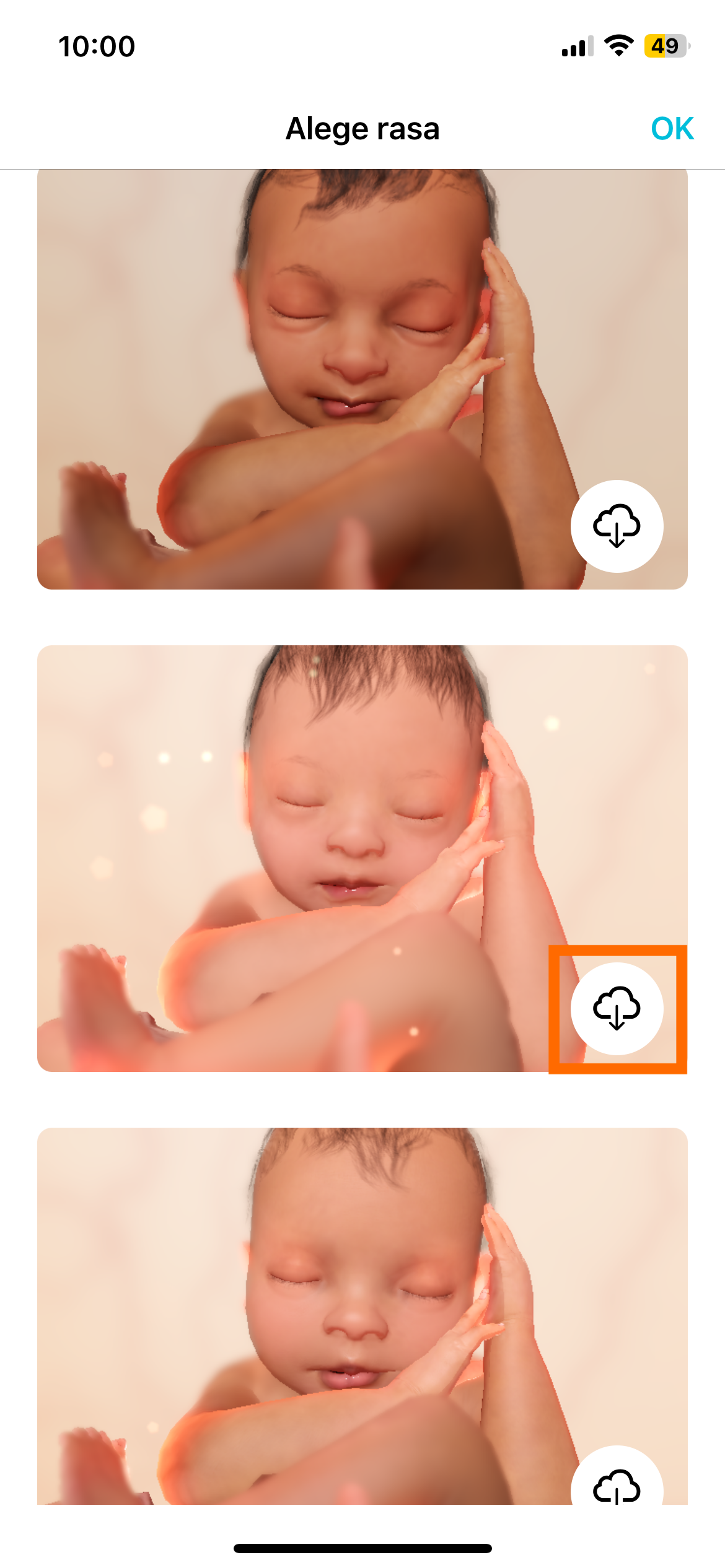Download the baby image with sparkles
Viewport: 725px width, 1568px height.
[x=617, y=1008]
